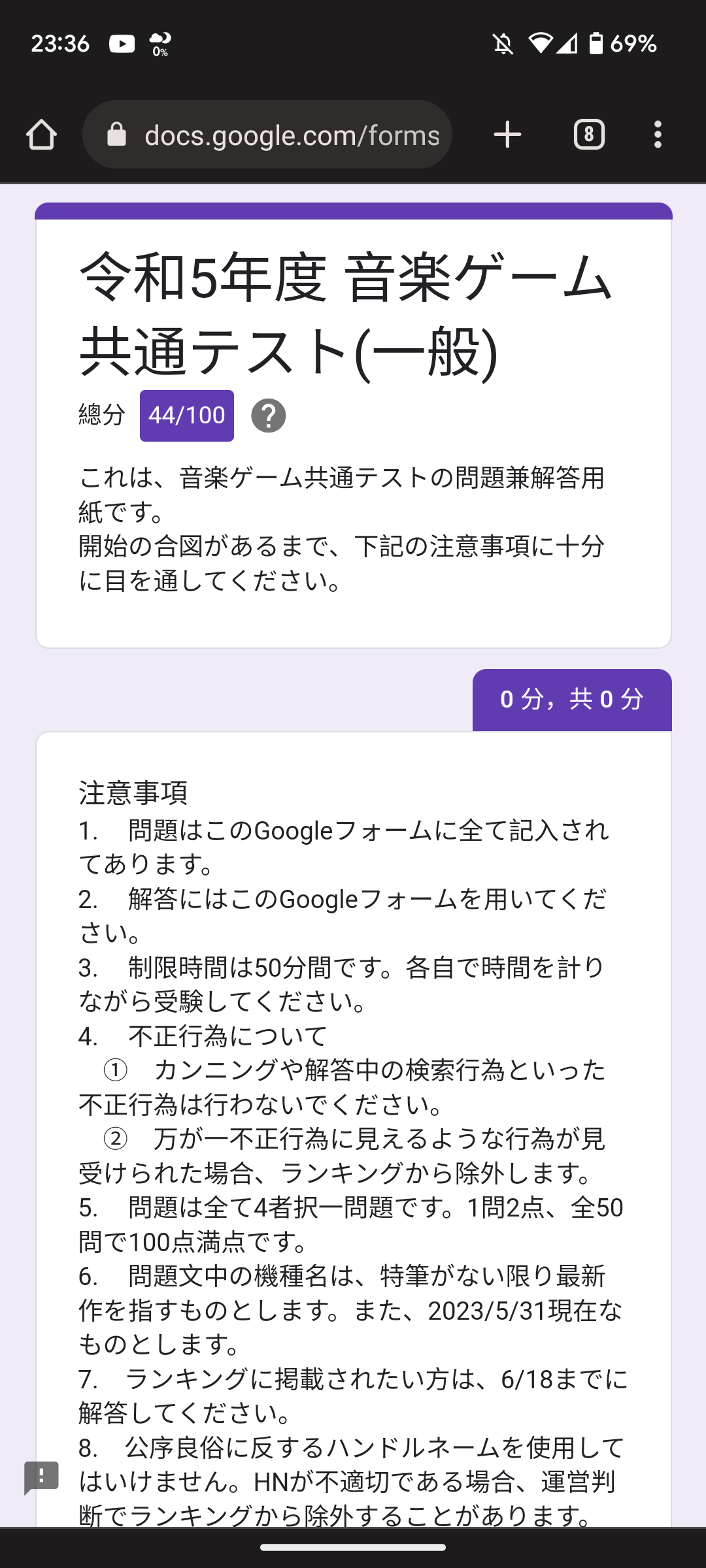
Task: Open the tab switcher showing 8 tabs
Action: (589, 135)
